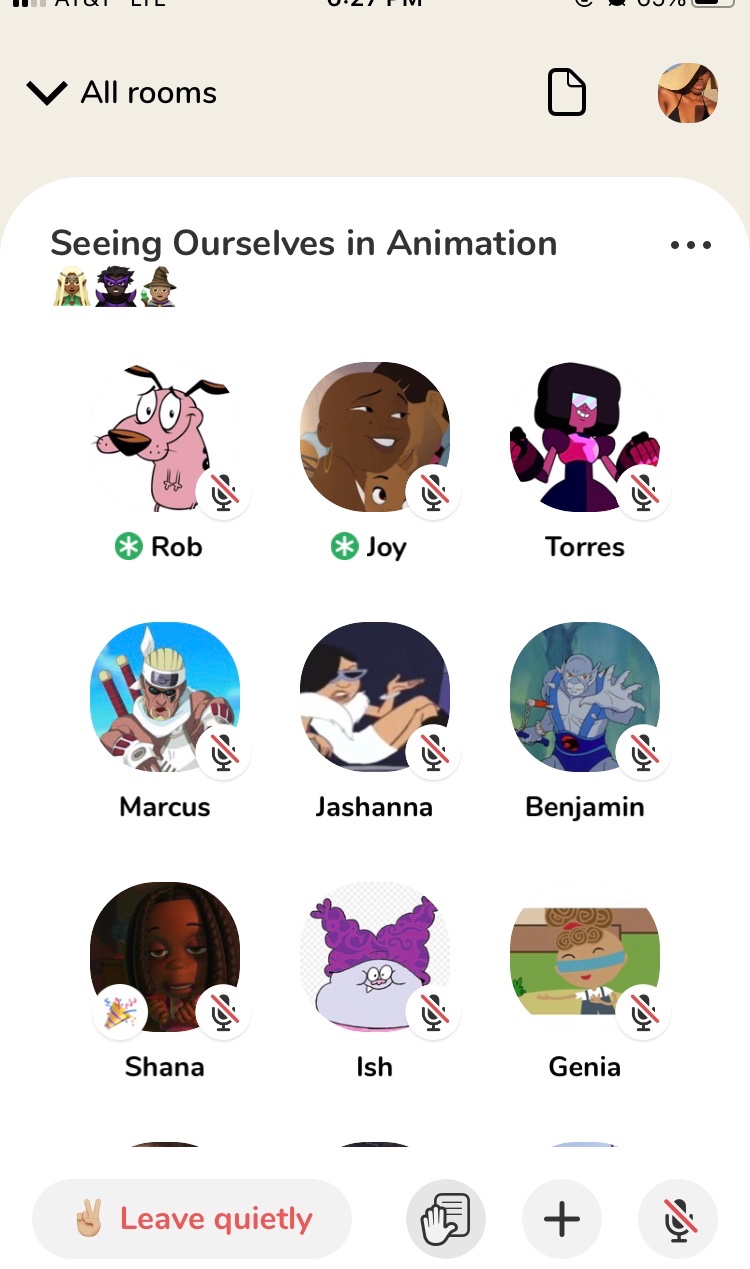Viewport: 750px width, 1269px height.
Task: Go back to All rooms
Action: (x=122, y=93)
